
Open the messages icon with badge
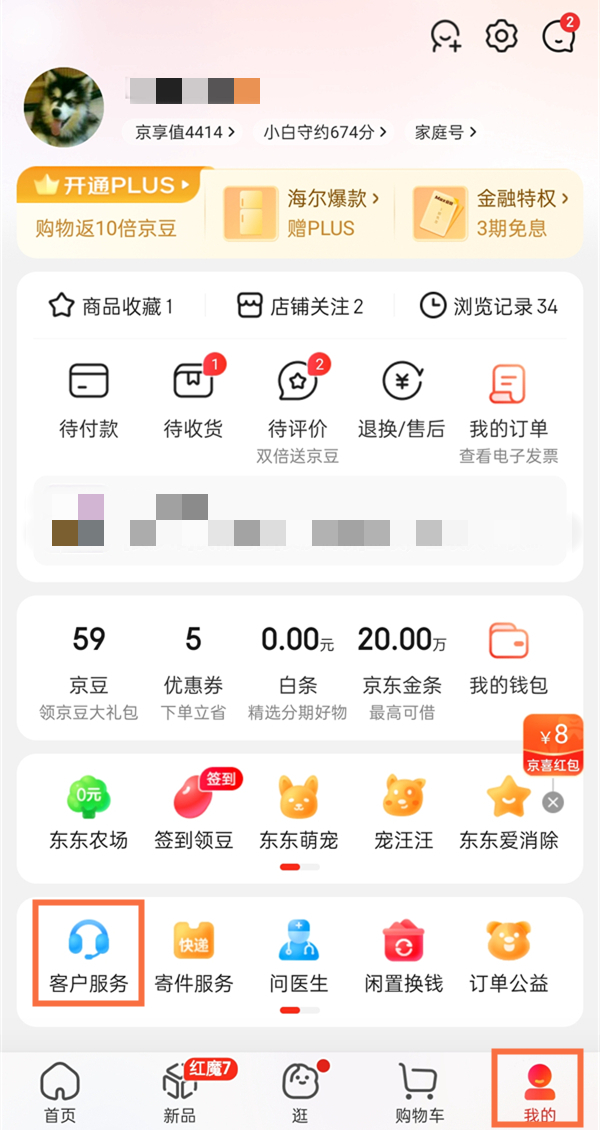click(558, 37)
